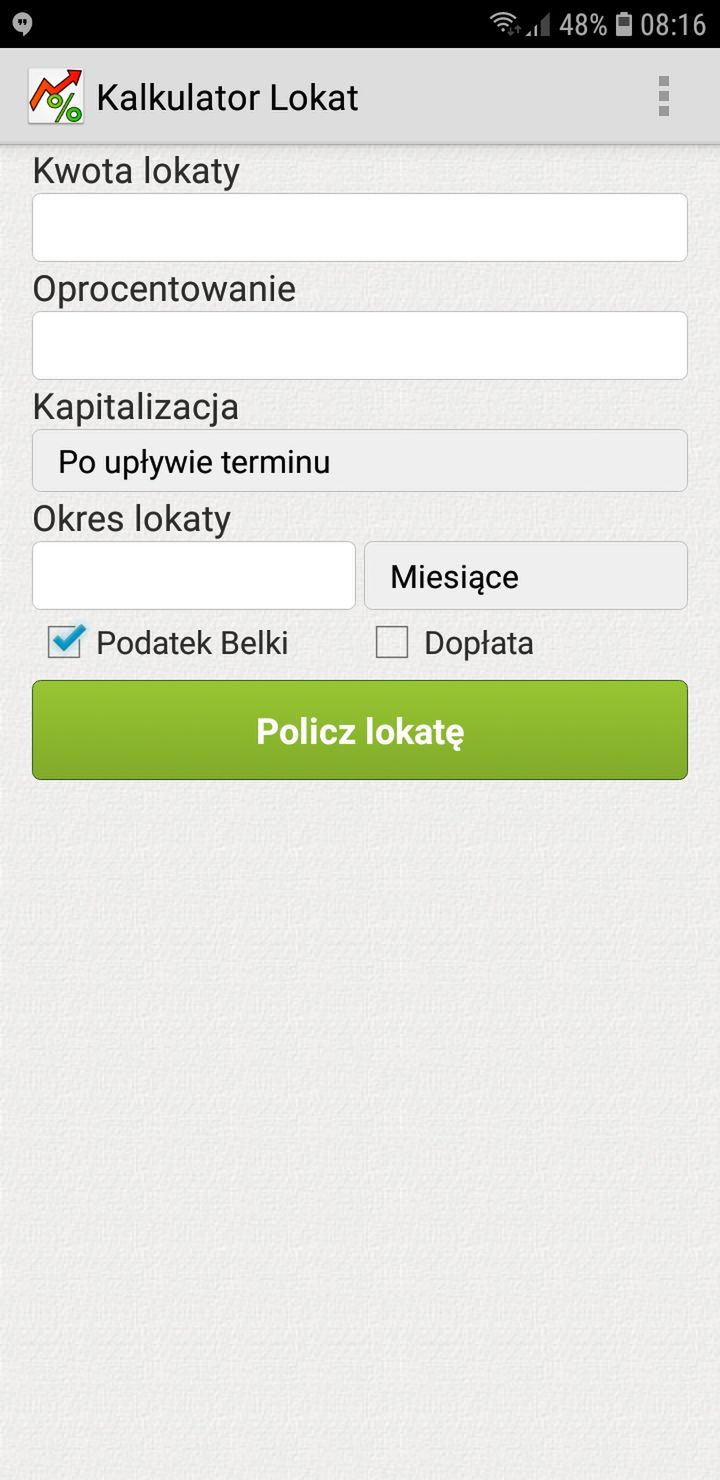Focus the Oprocentowanie text field
This screenshot has width=720, height=1480.
(x=360, y=345)
